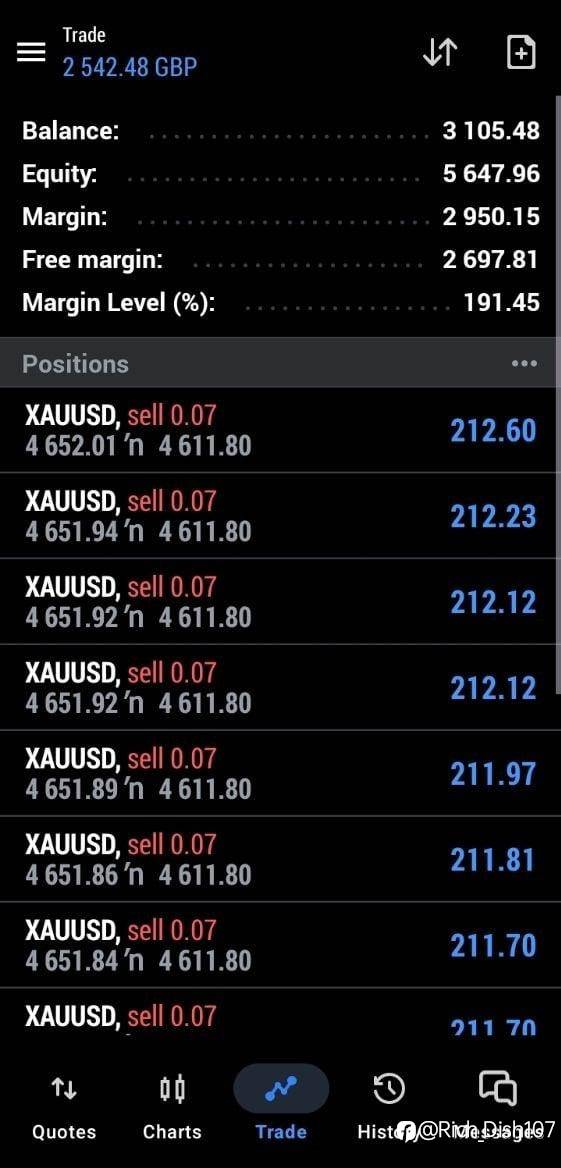Image resolution: width=561 pixels, height=1168 pixels.
Task: Tap the sort arrows icon
Action: click(440, 52)
